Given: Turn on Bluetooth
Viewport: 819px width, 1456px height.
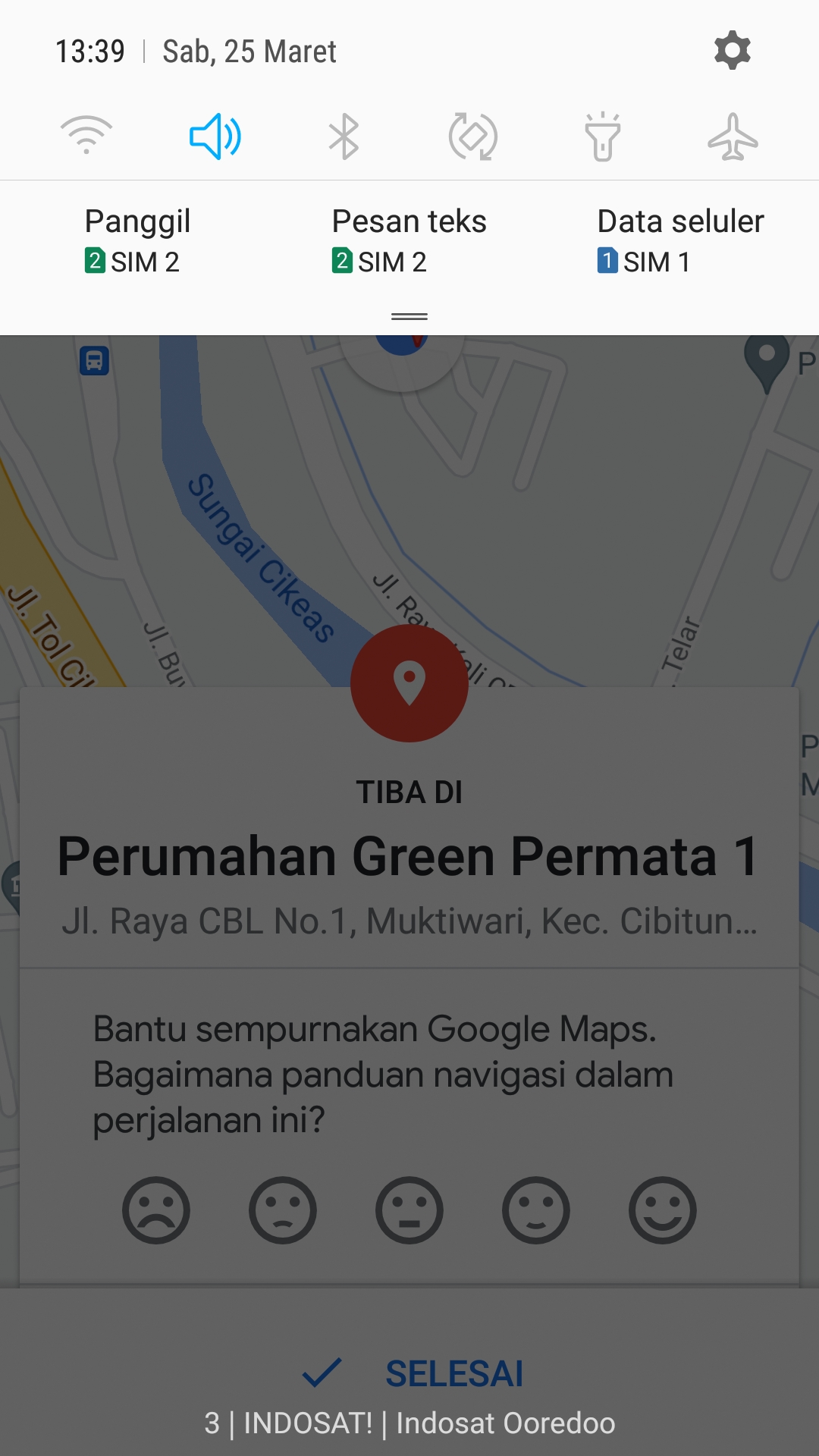Looking at the screenshot, I should click(344, 136).
